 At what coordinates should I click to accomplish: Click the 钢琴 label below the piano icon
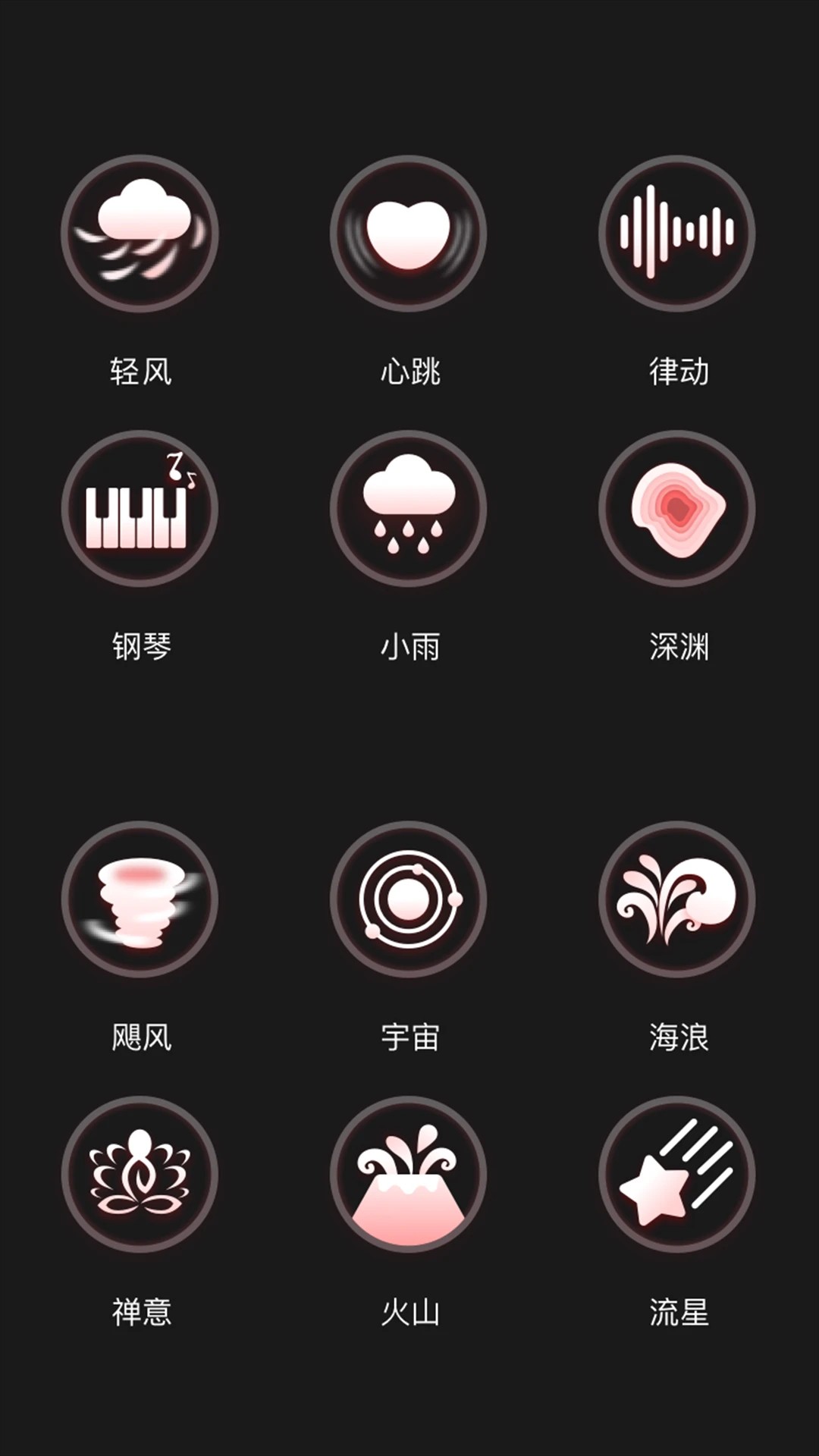point(140,646)
